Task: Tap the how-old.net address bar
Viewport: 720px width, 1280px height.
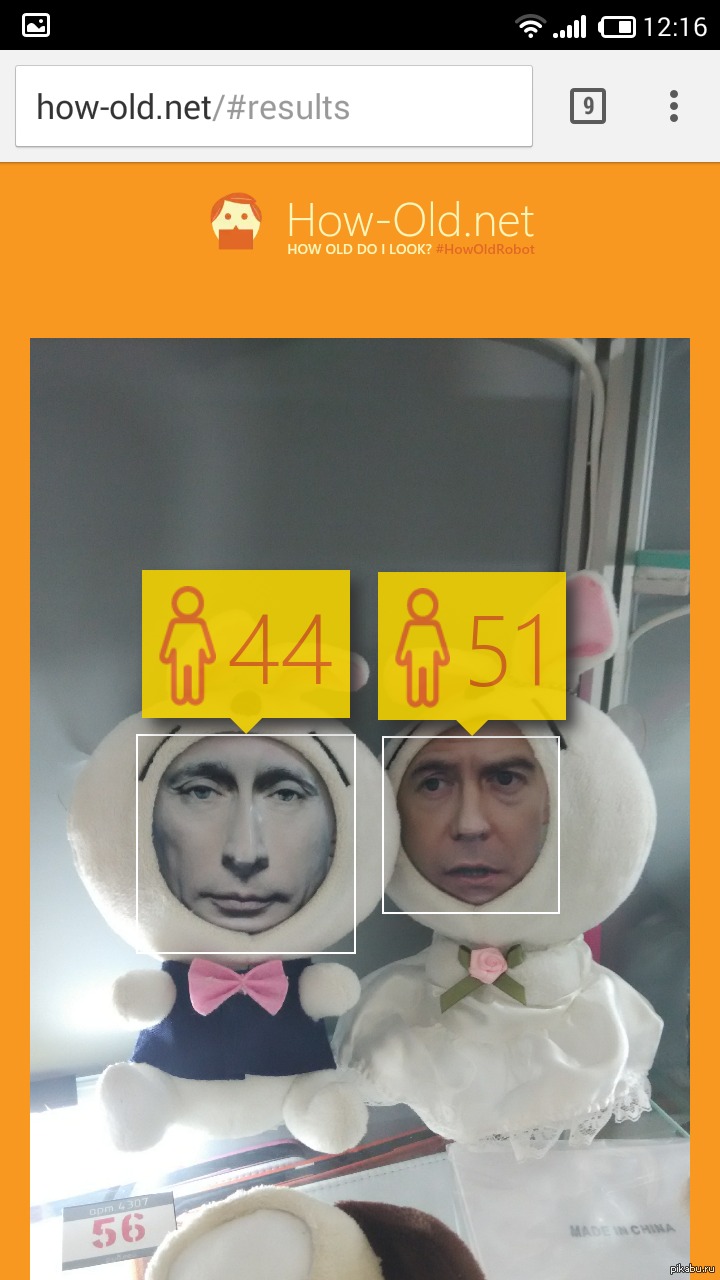Action: pyautogui.click(x=274, y=106)
